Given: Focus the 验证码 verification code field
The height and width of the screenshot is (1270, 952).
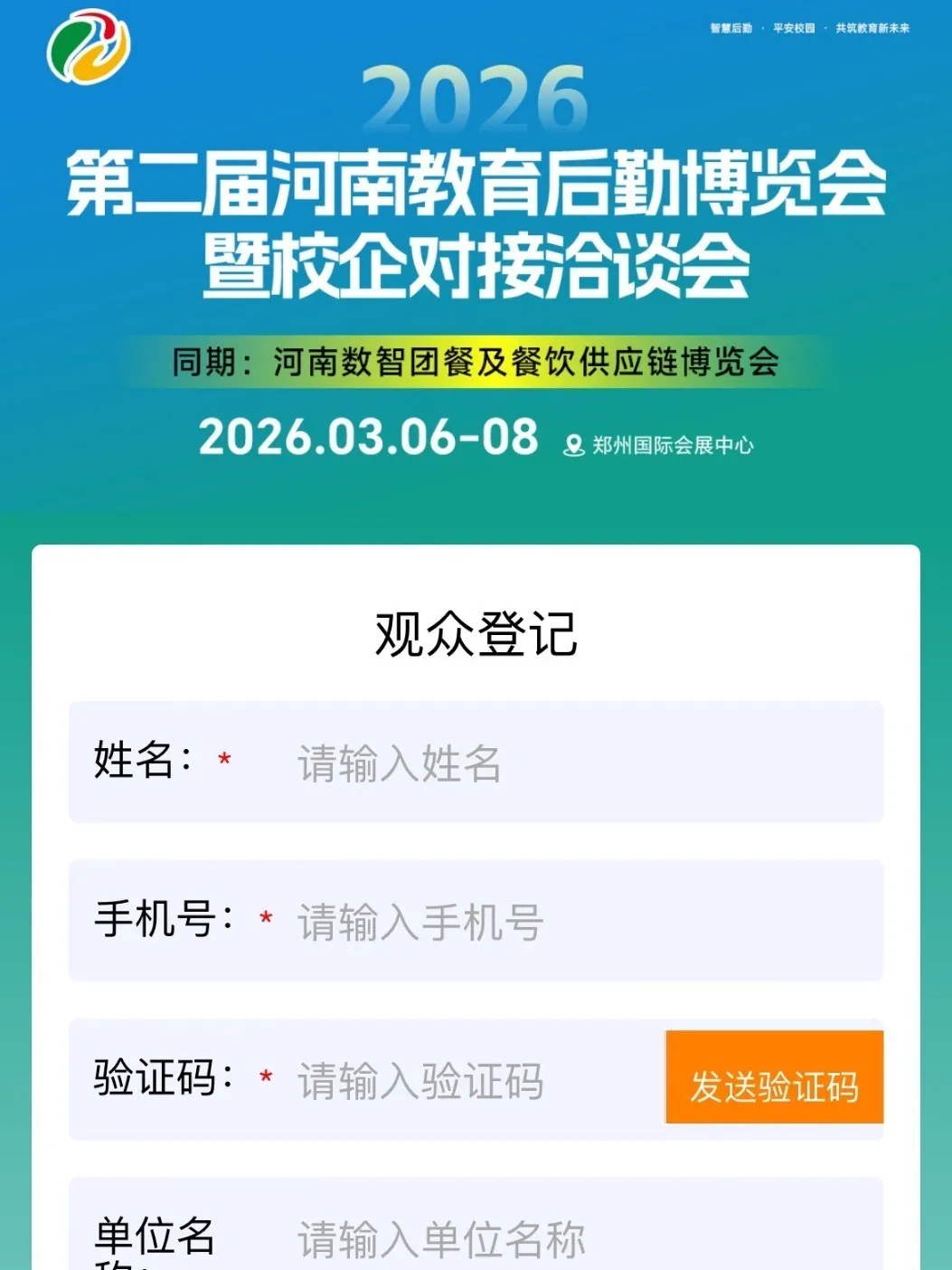Looking at the screenshot, I should tap(470, 1080).
